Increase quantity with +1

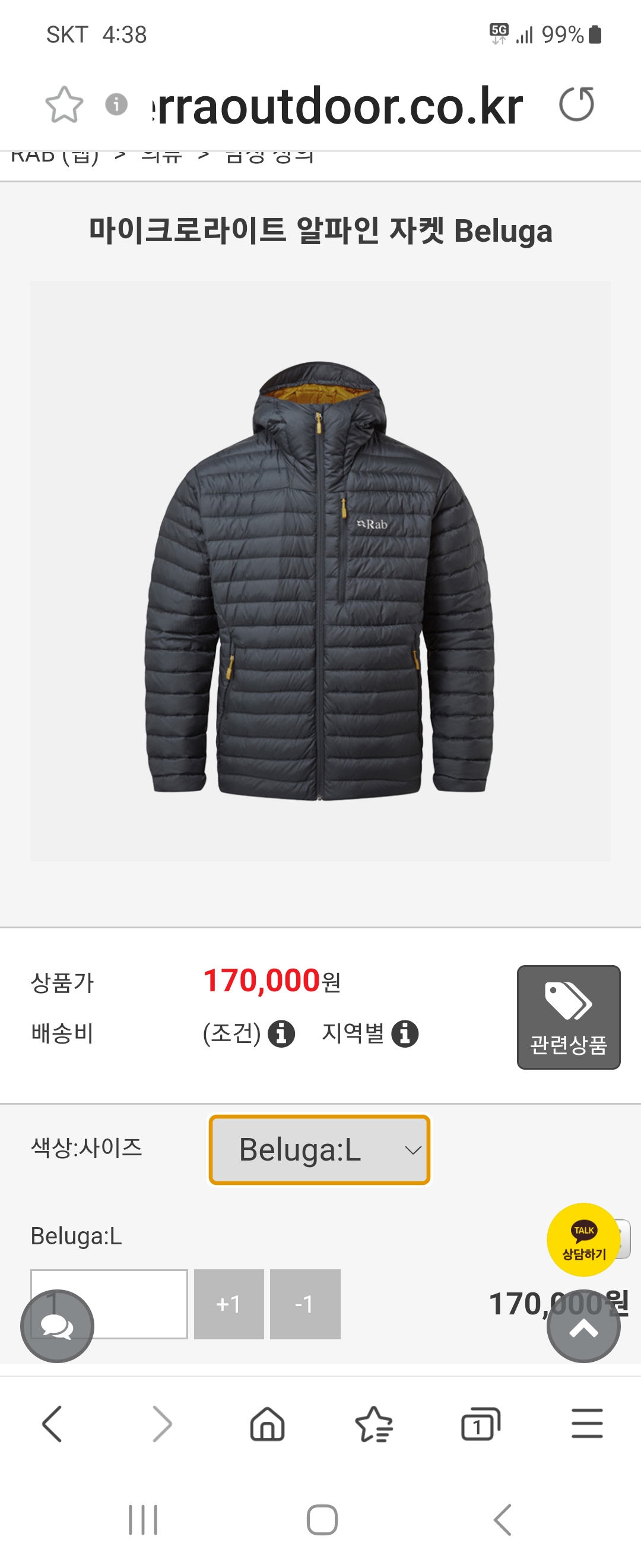click(229, 1304)
